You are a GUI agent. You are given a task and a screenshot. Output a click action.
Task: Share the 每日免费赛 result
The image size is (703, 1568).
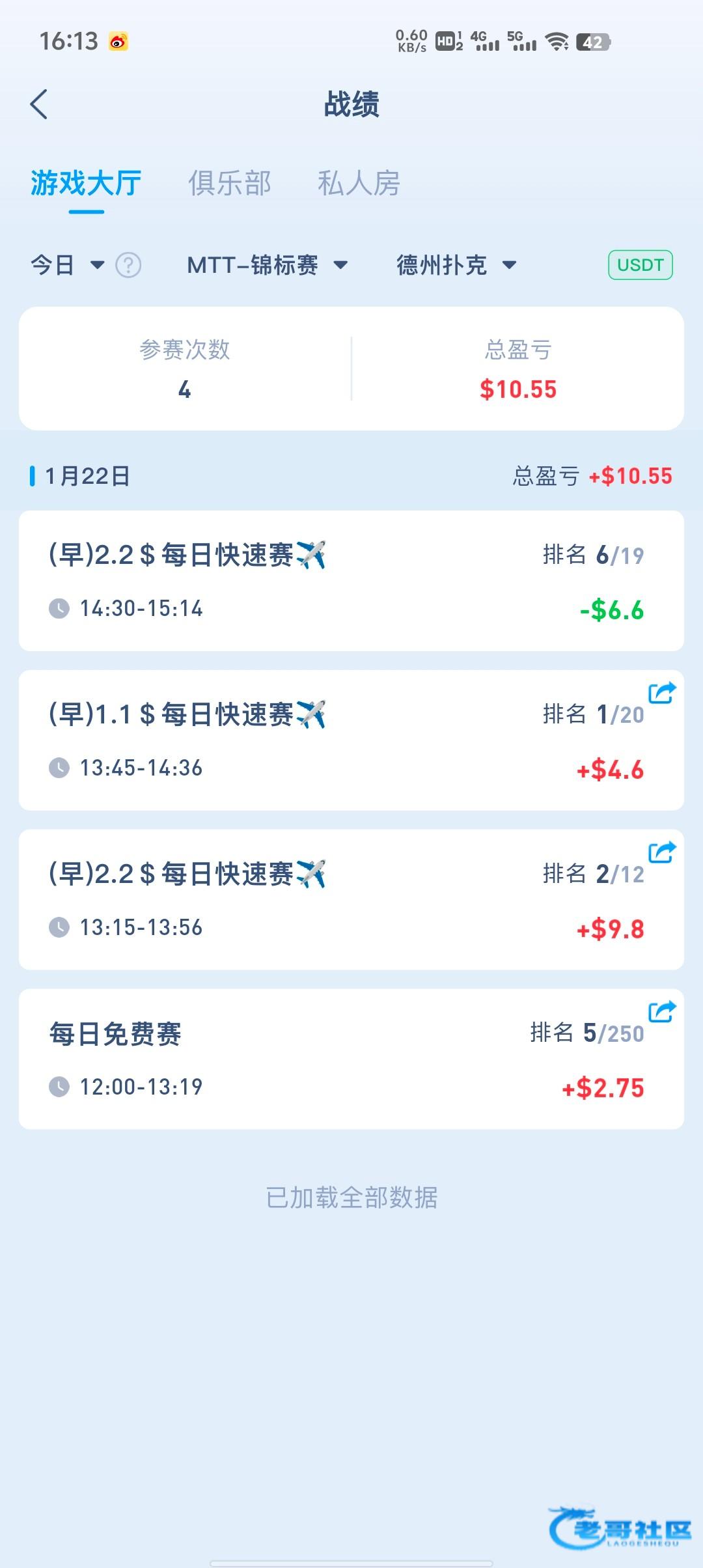[x=662, y=1012]
